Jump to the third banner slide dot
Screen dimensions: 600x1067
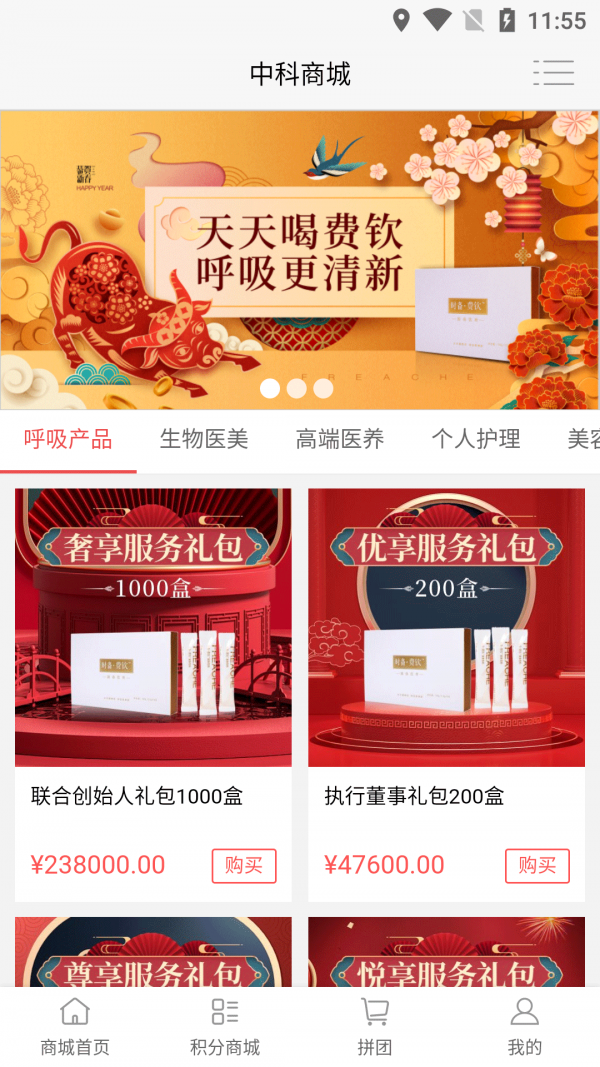[x=323, y=388]
